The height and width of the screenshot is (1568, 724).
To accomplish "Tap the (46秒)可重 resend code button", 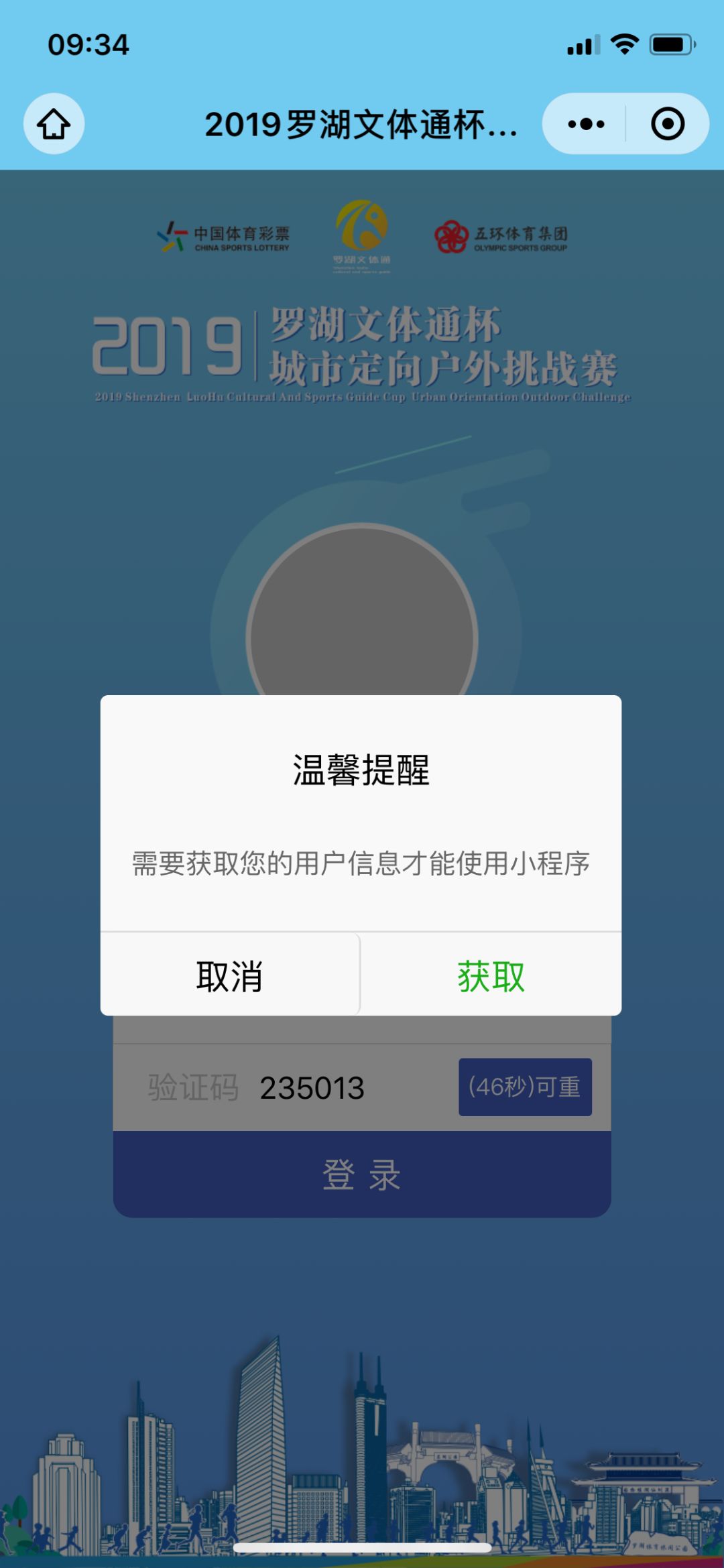I will click(525, 1087).
